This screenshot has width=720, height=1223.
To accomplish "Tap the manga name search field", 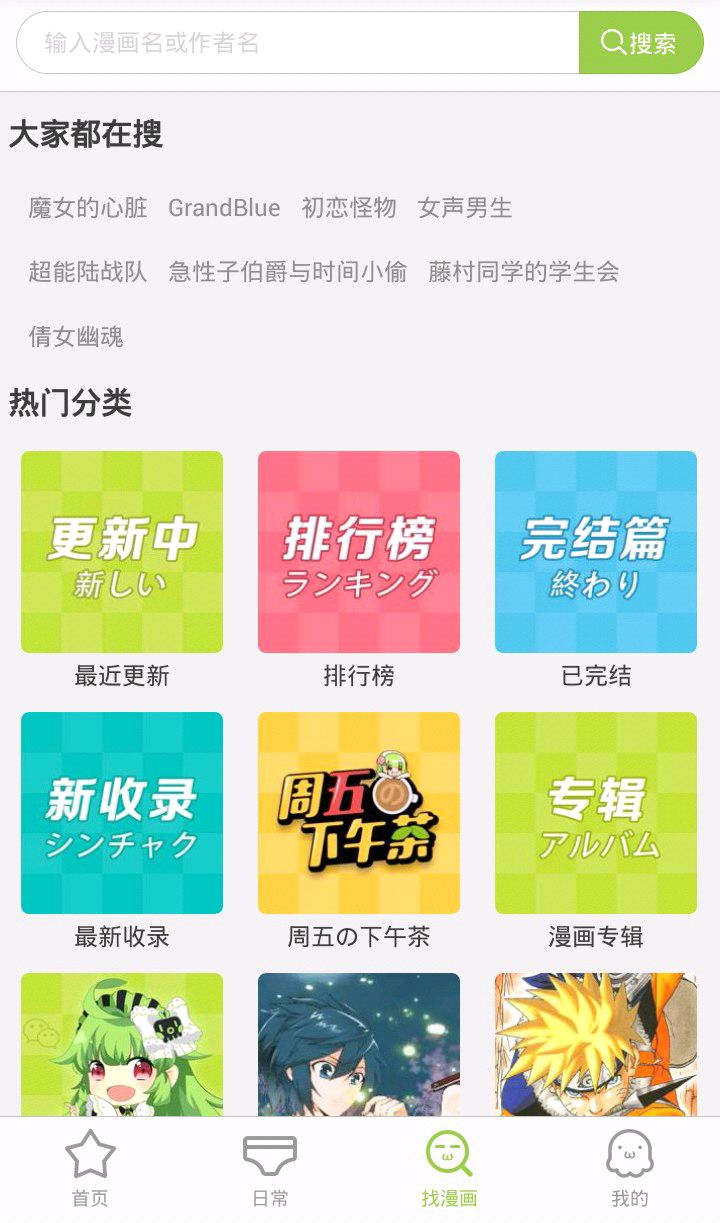I will (x=300, y=43).
